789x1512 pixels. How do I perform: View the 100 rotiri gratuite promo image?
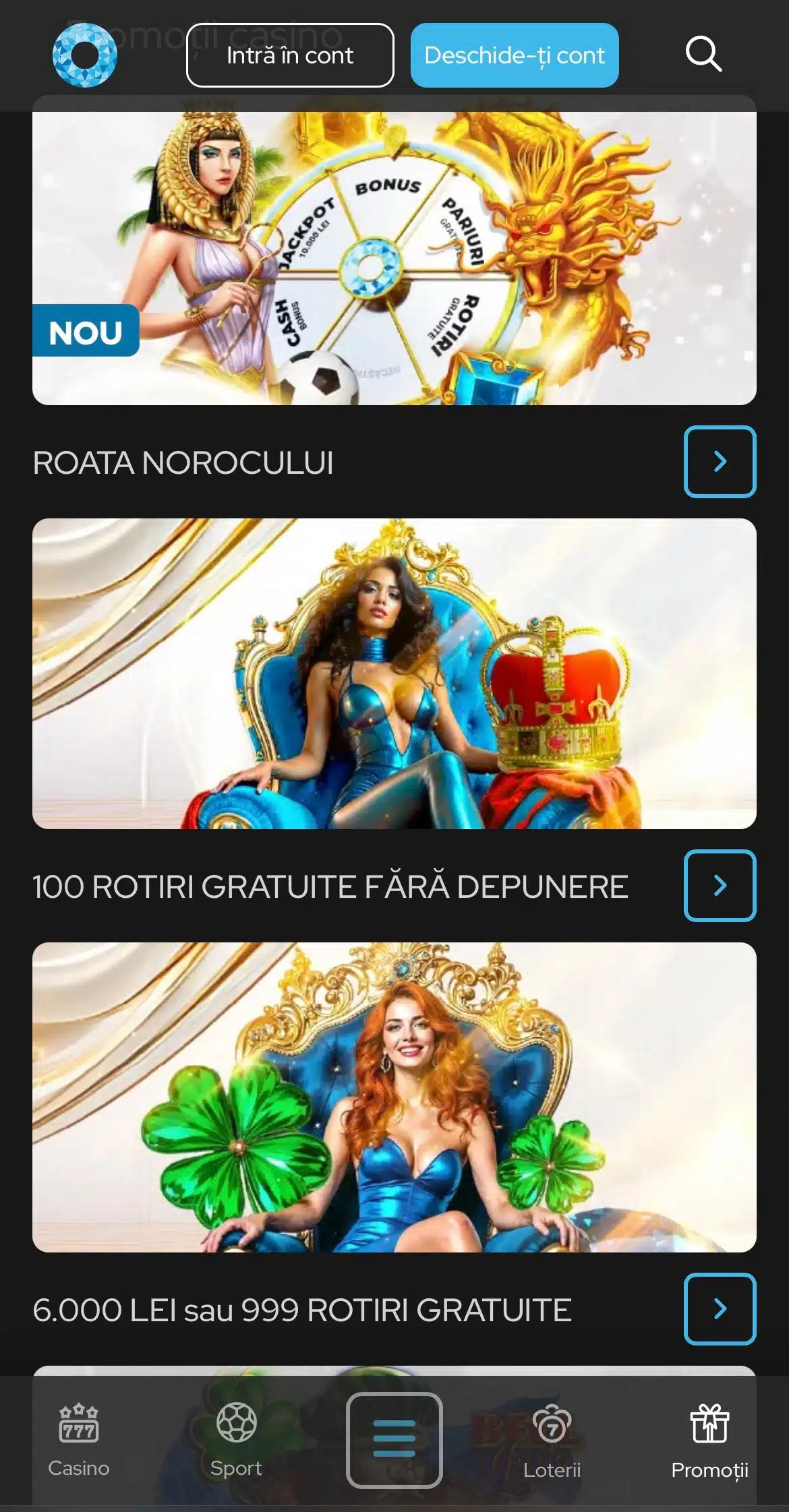(x=394, y=673)
